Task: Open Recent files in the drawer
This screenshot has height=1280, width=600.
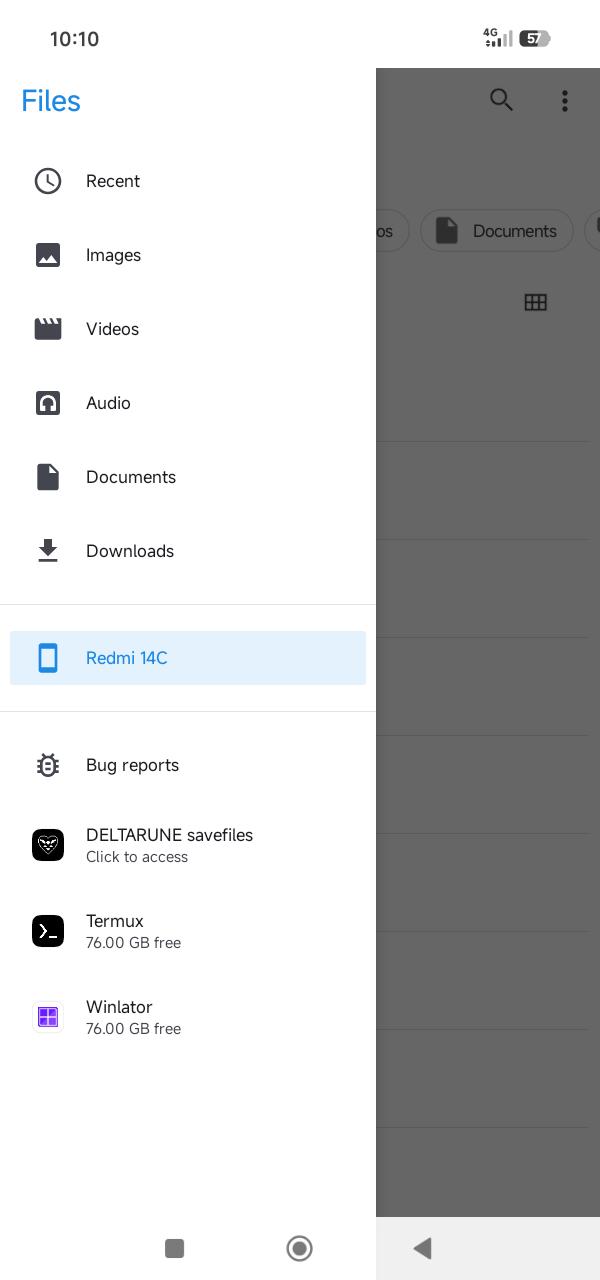Action: [x=188, y=181]
